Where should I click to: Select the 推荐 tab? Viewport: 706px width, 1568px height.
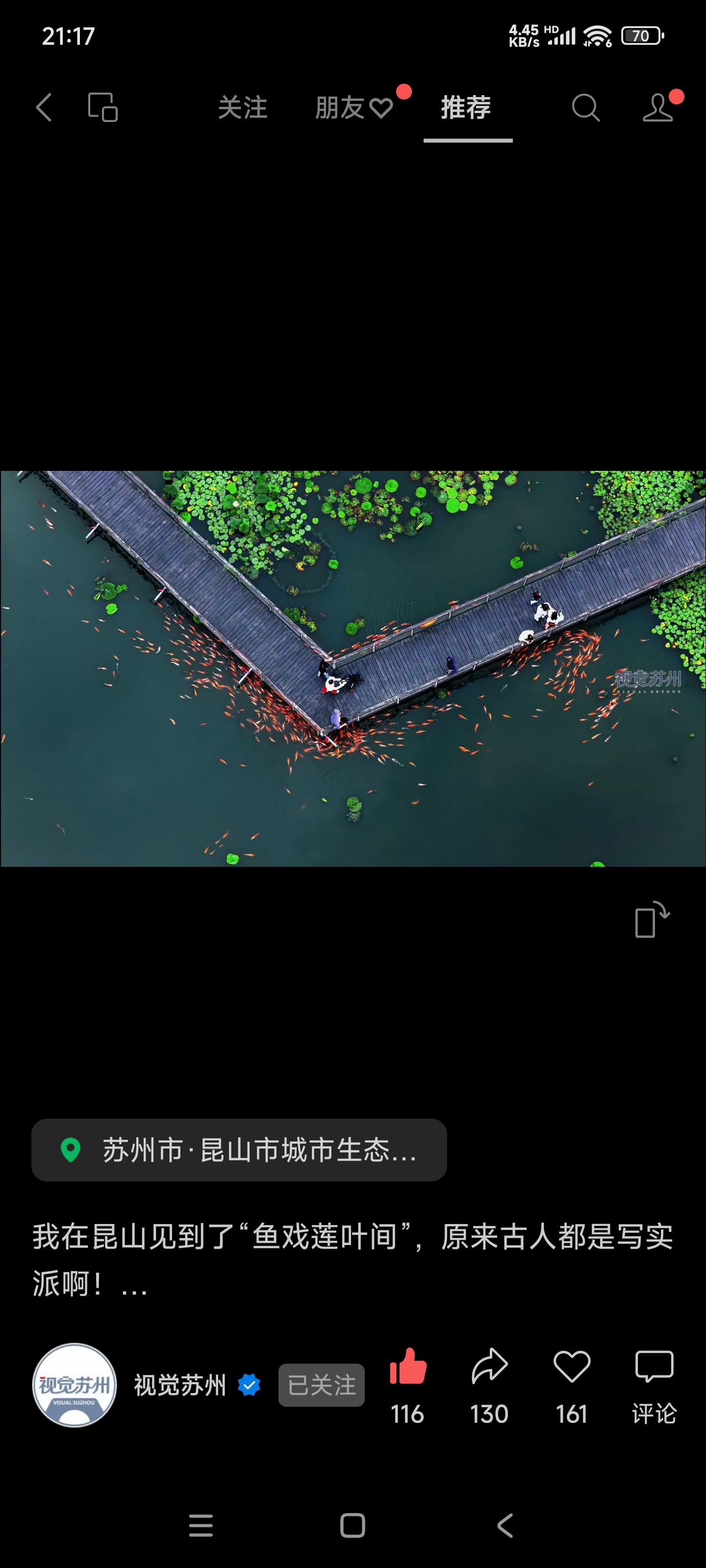467,108
